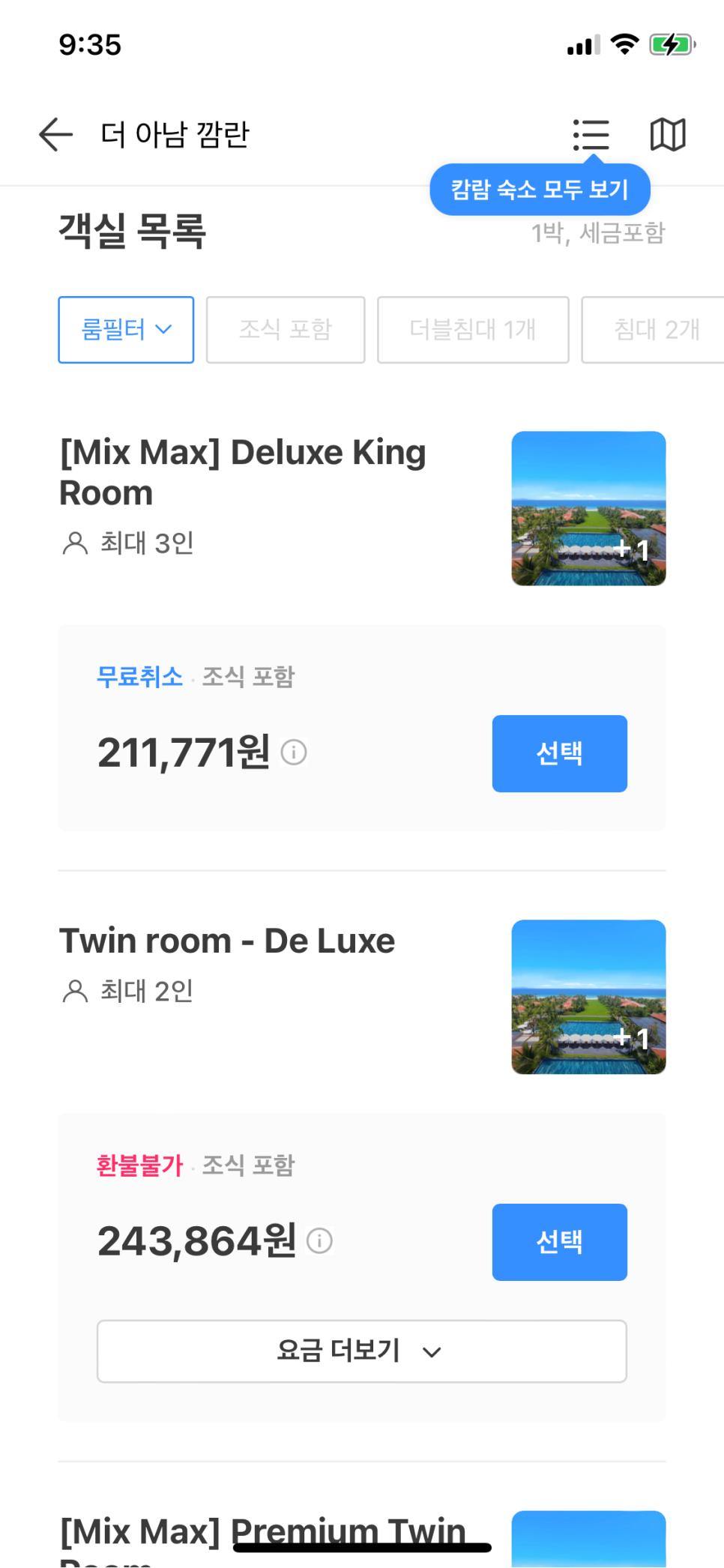View price info for 211,771원

pos(294,752)
